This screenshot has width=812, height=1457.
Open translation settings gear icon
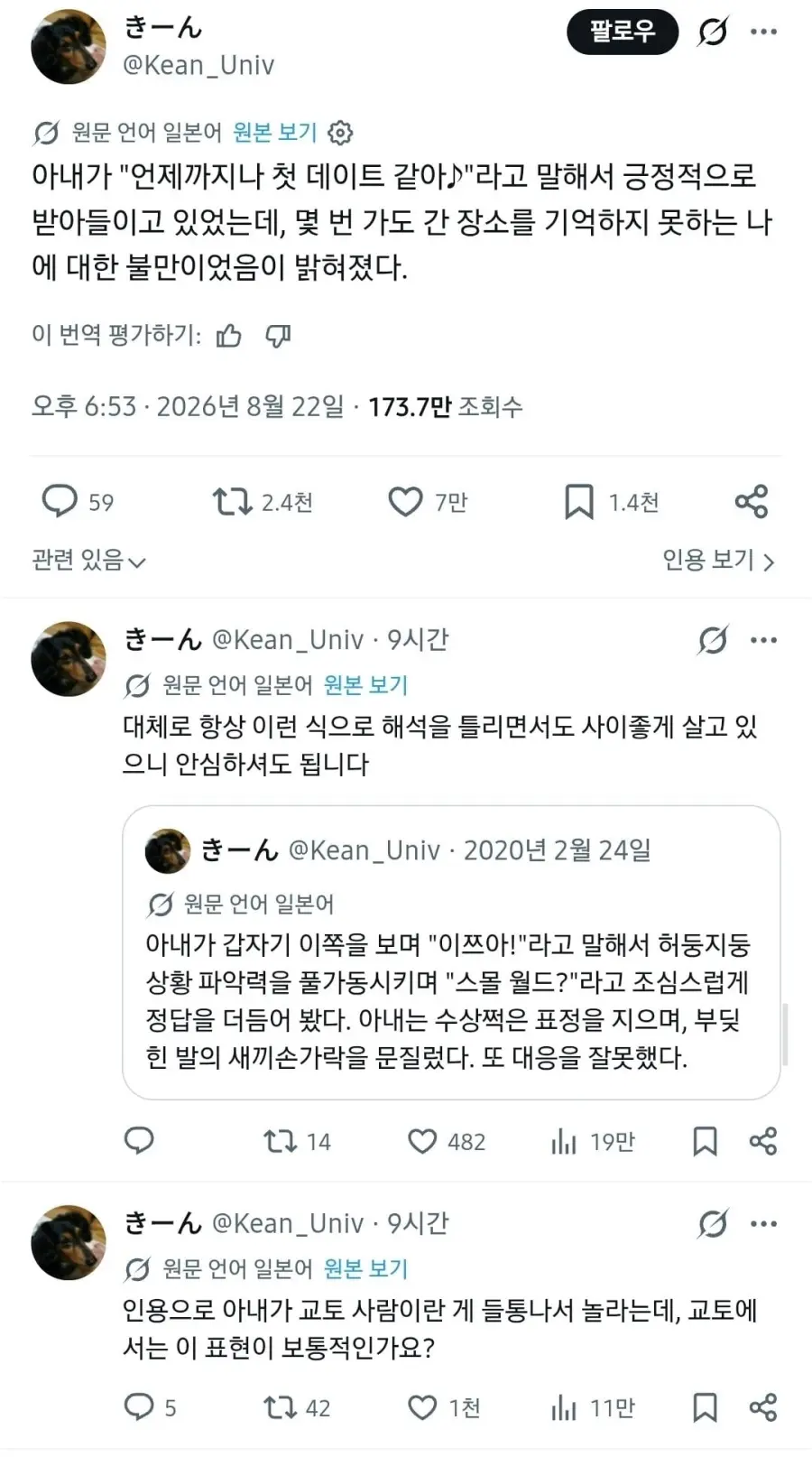click(340, 134)
